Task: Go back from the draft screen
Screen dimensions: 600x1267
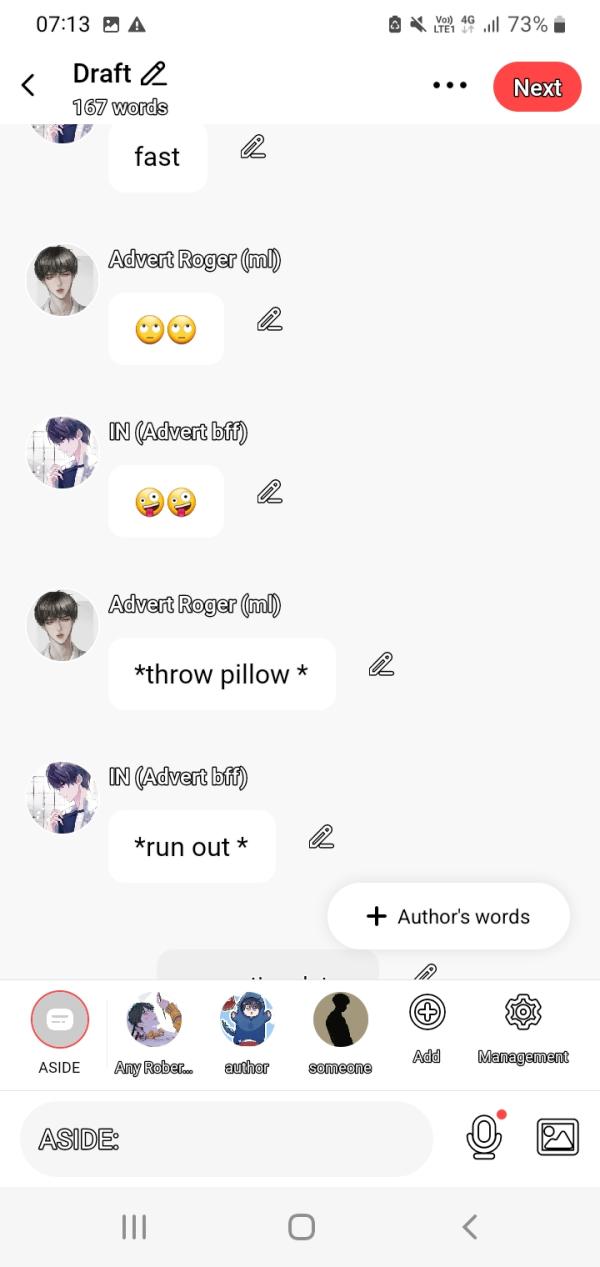Action: pos(28,86)
